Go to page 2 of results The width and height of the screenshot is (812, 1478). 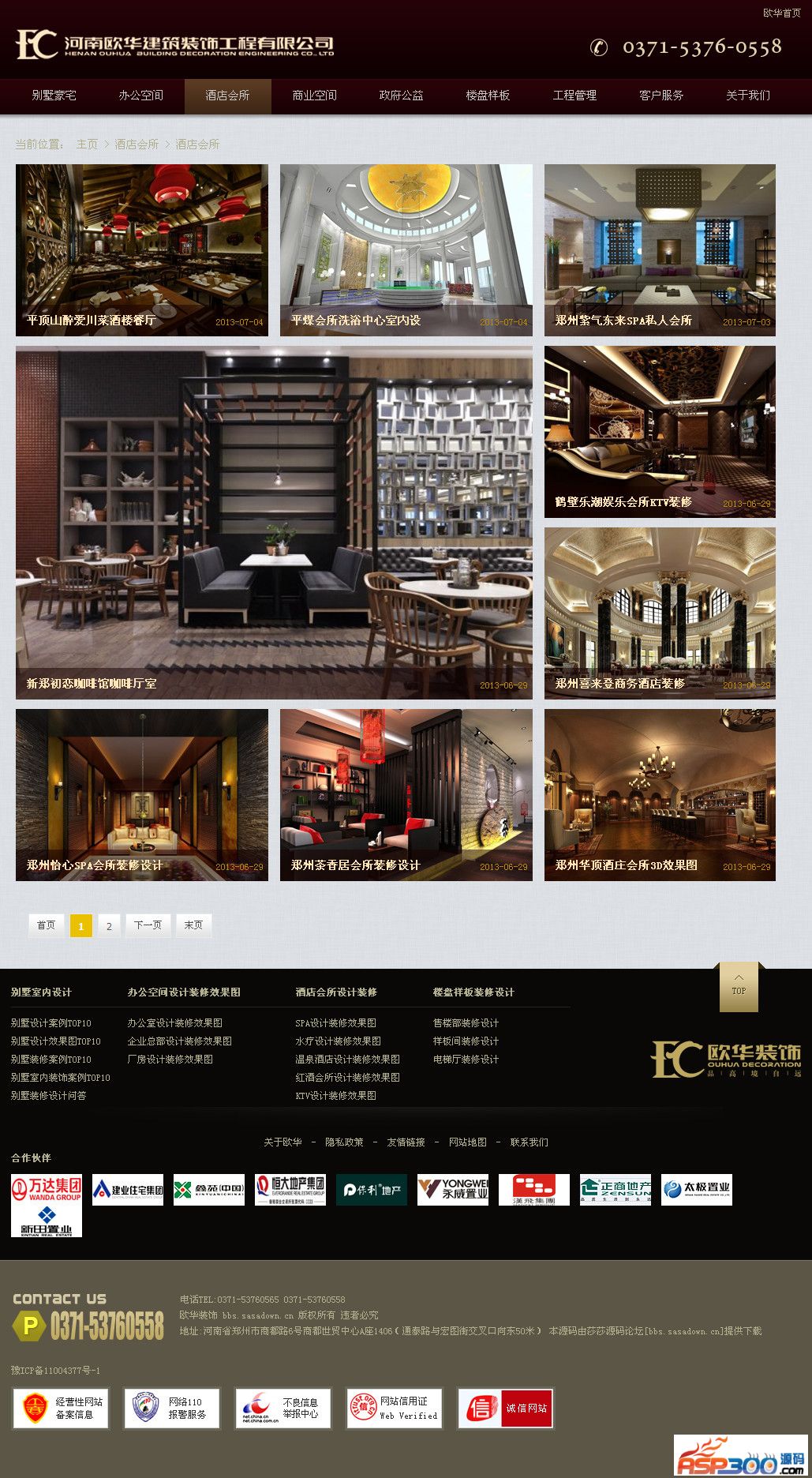(109, 926)
